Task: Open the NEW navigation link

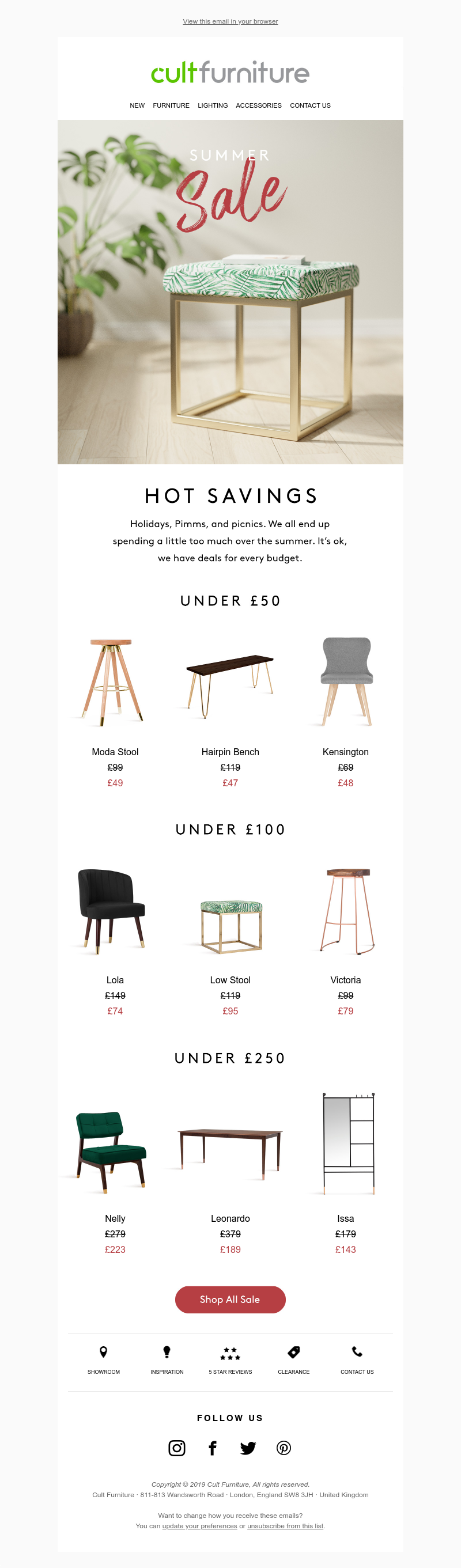Action: click(137, 105)
